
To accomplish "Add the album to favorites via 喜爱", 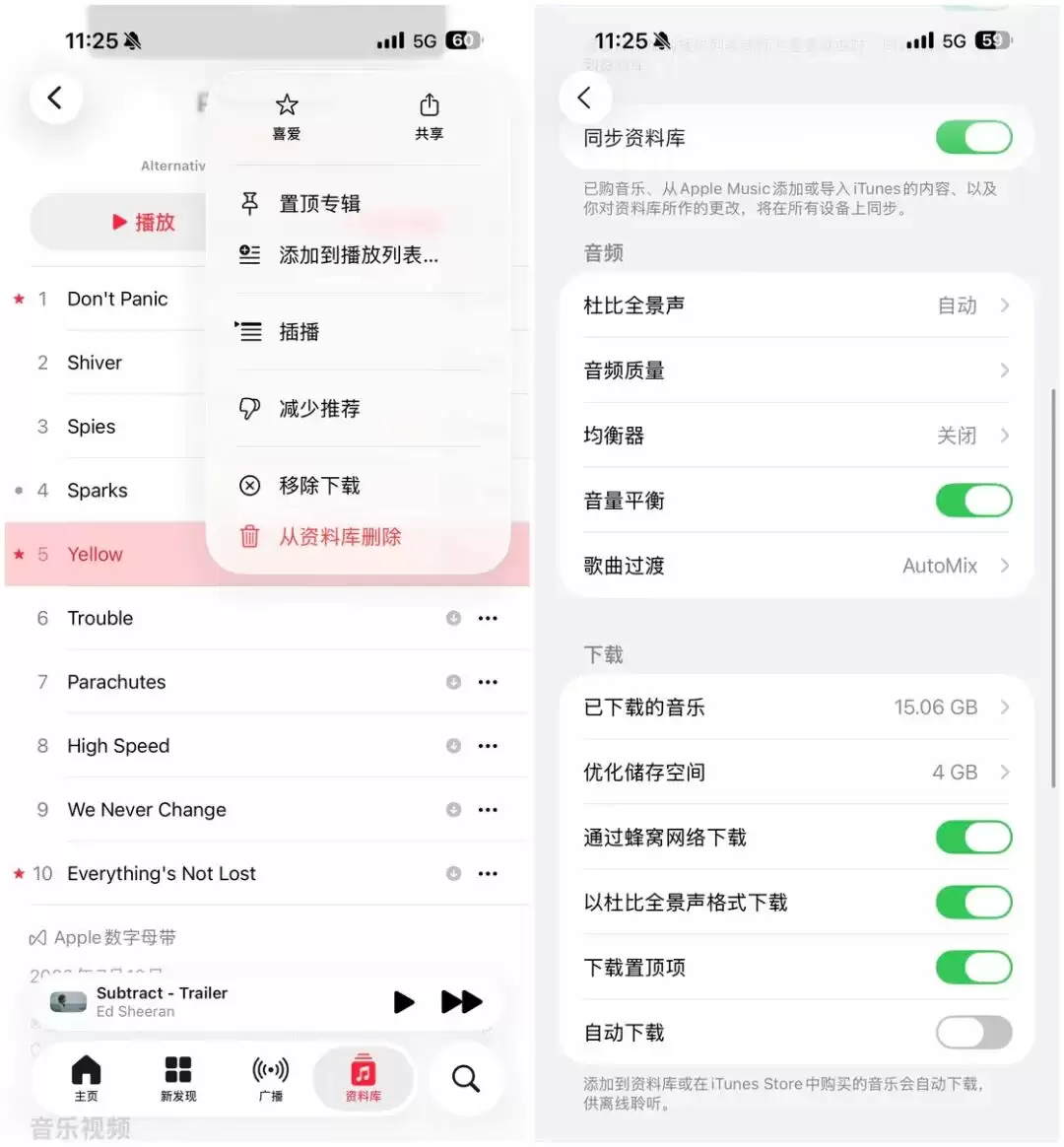I will click(x=287, y=116).
